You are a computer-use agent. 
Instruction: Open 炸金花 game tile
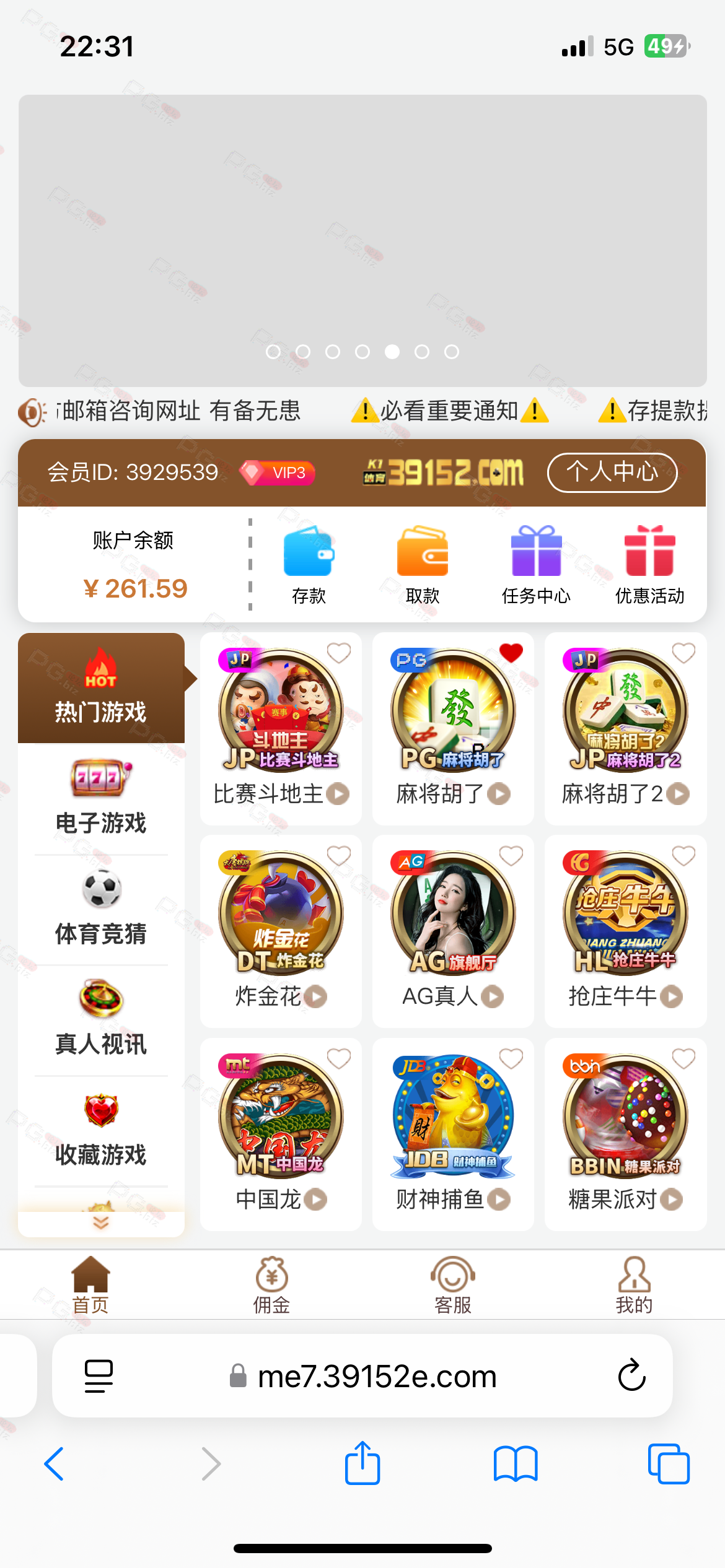click(281, 931)
